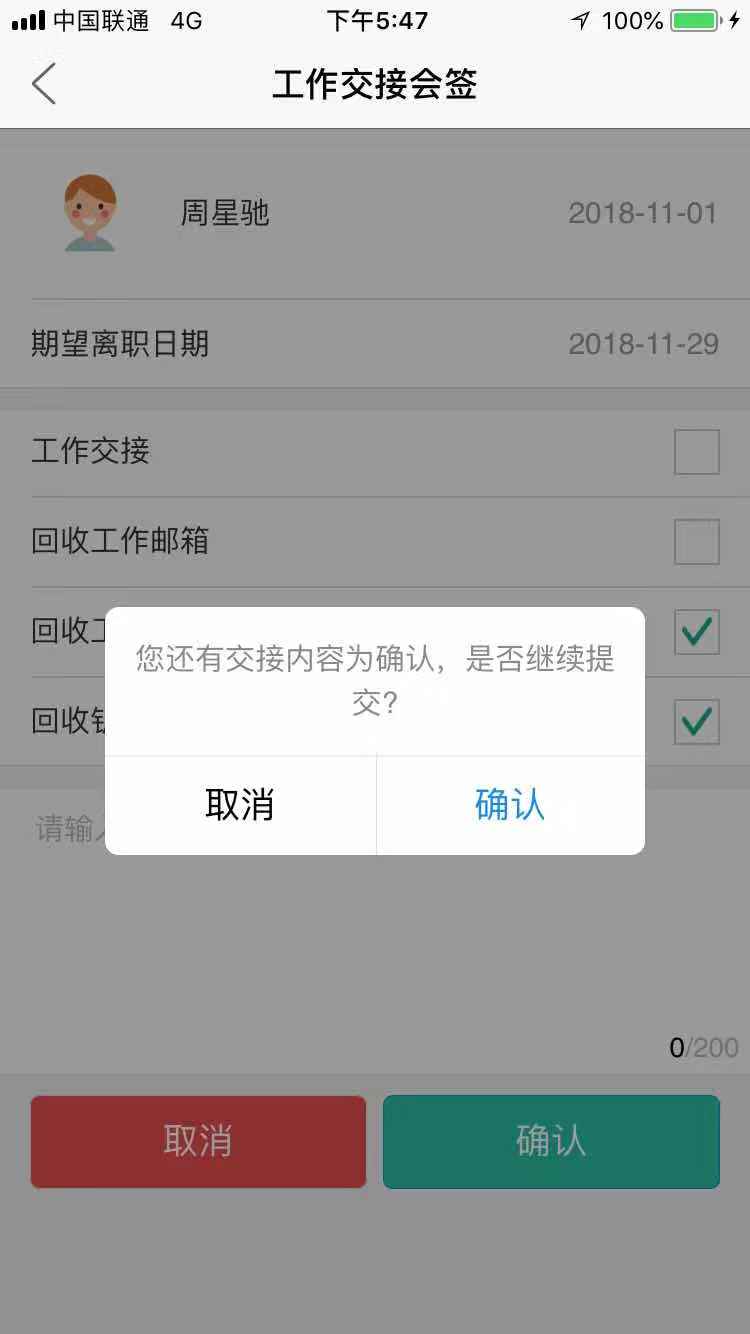
Task: Check the 回收工作邮箱 checkbox
Action: pyautogui.click(x=696, y=542)
